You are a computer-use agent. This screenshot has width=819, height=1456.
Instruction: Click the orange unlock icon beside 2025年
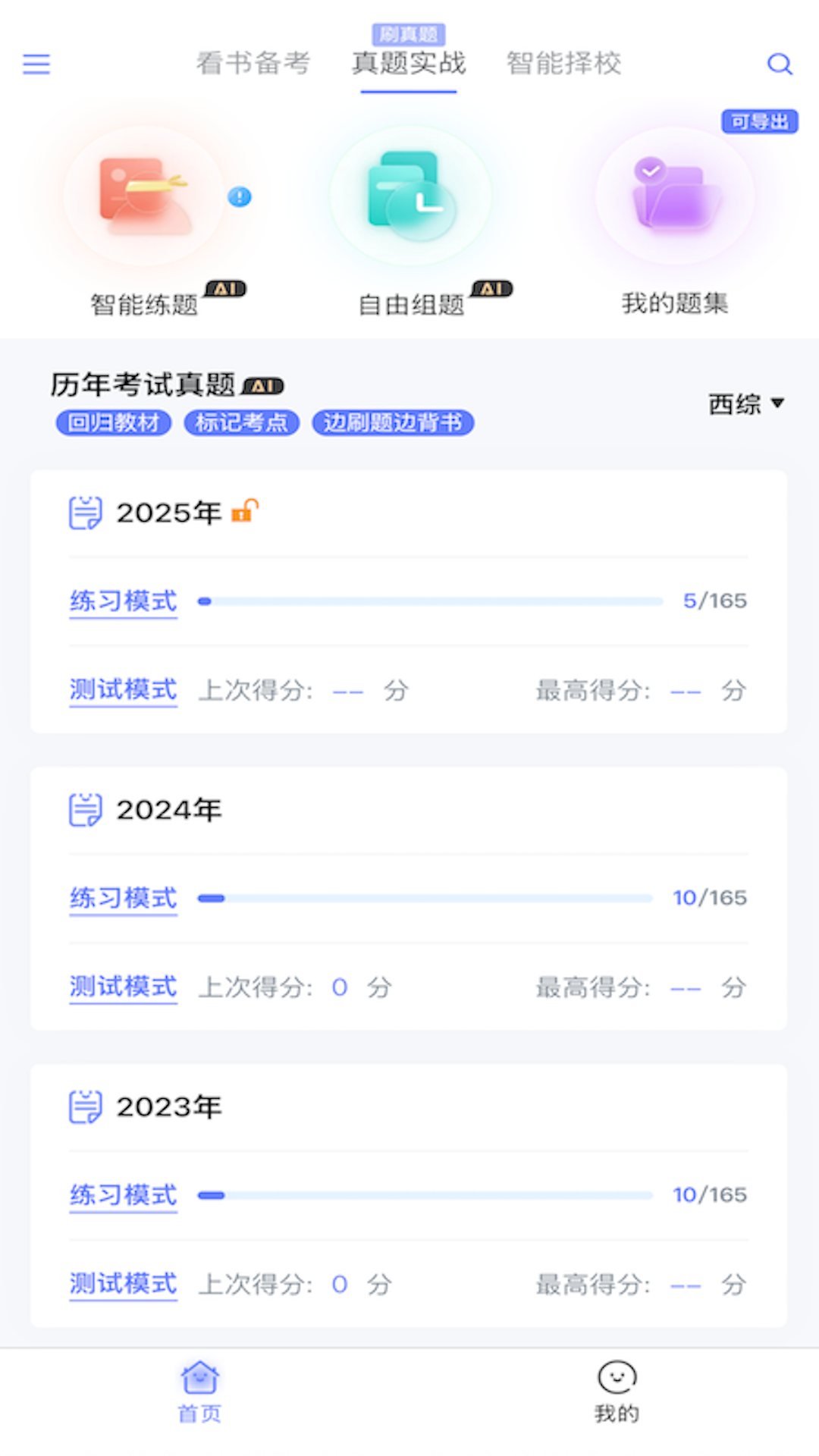244,512
